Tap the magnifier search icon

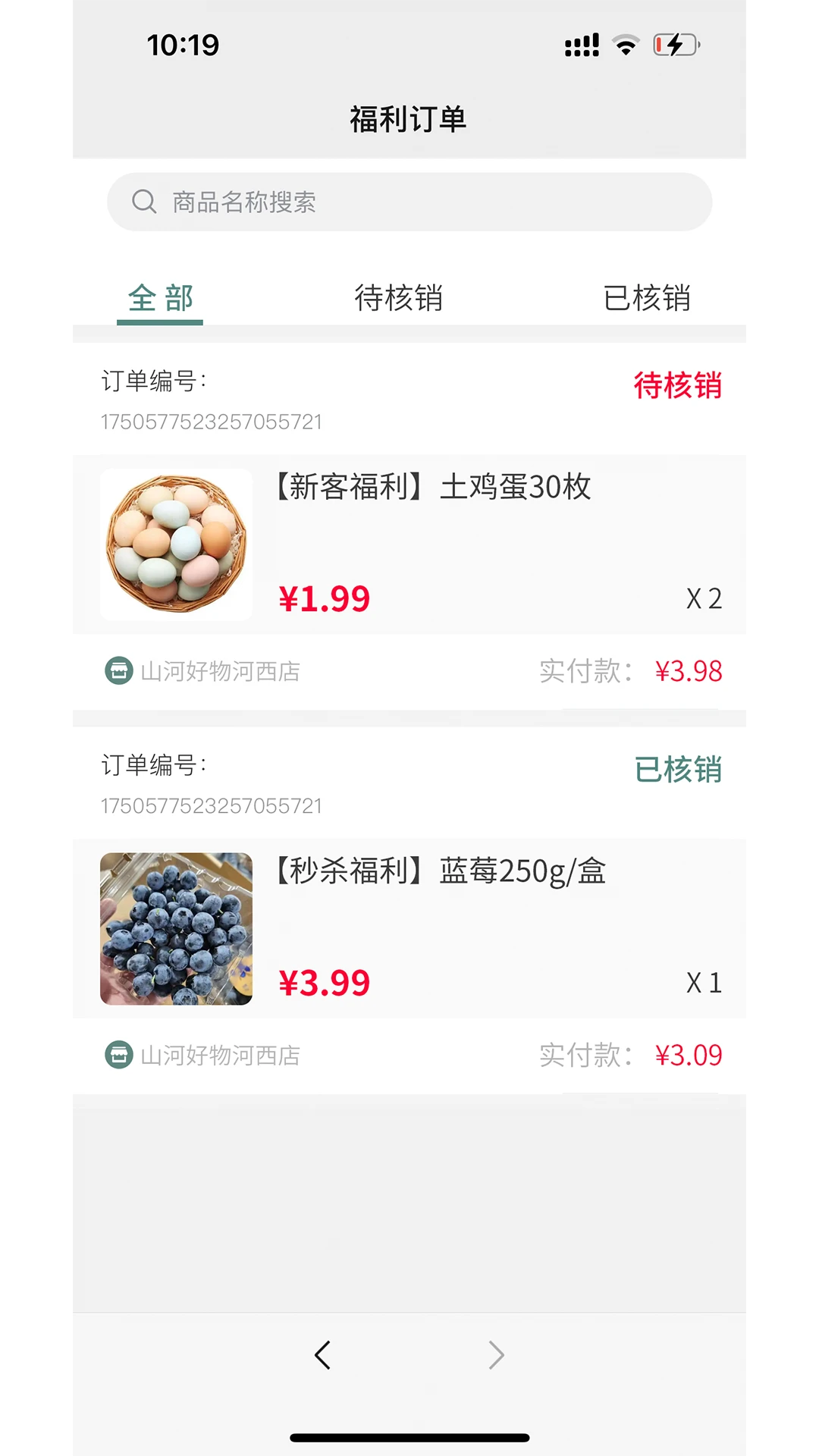coord(145,201)
